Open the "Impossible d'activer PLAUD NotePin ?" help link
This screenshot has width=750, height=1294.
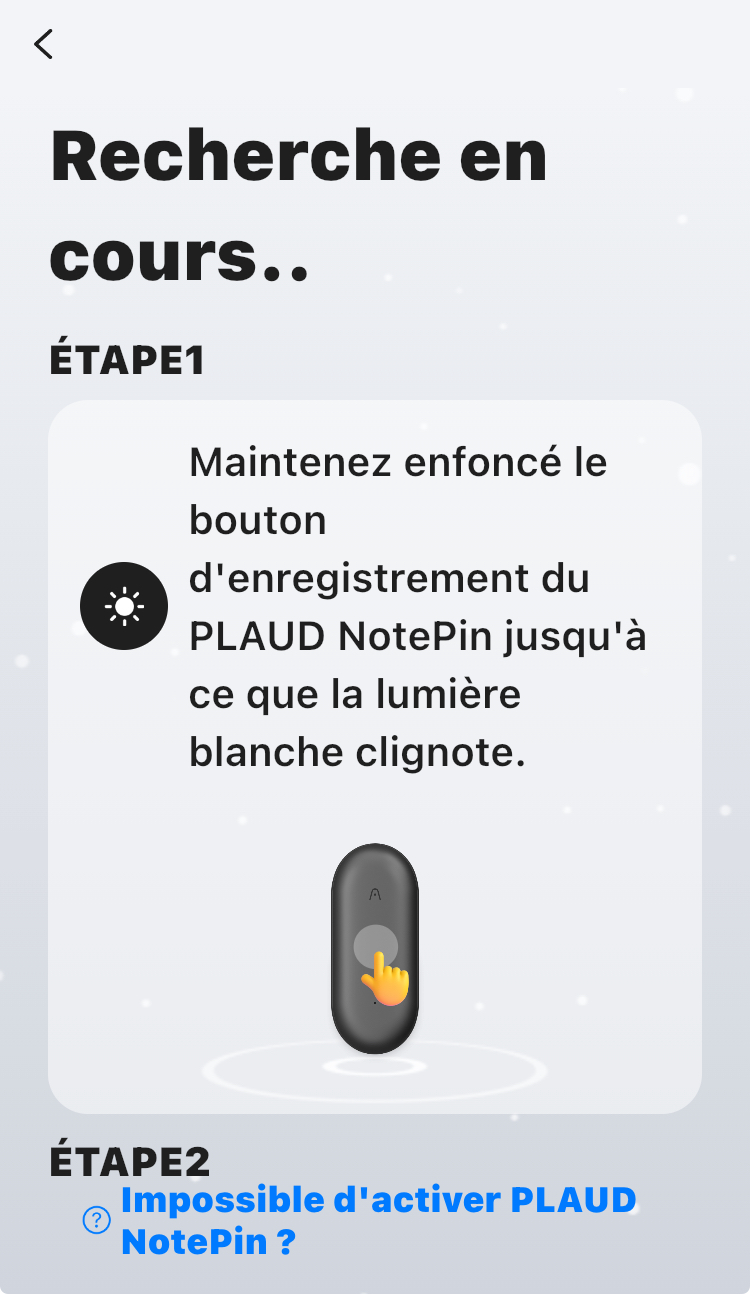(x=377, y=1220)
